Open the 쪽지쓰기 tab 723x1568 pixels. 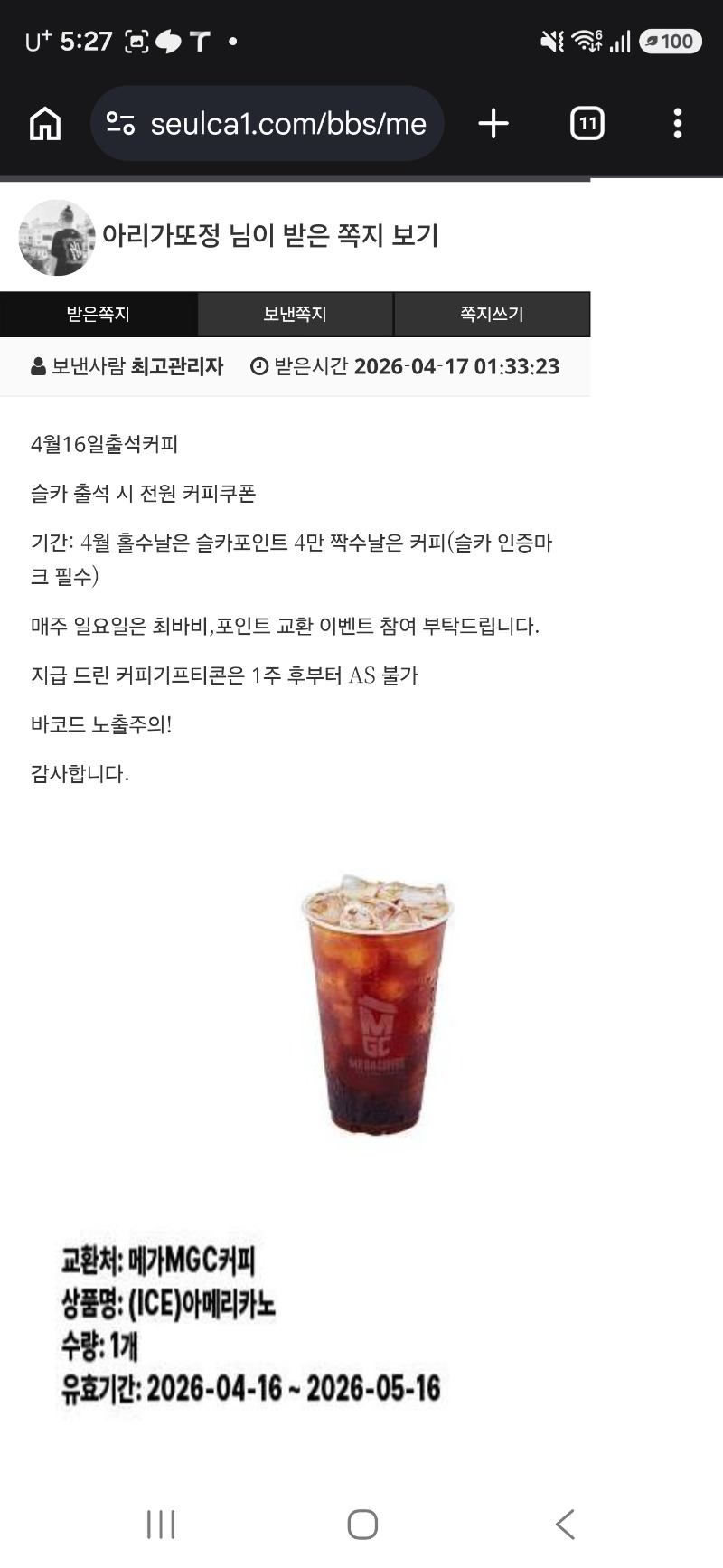pos(492,315)
